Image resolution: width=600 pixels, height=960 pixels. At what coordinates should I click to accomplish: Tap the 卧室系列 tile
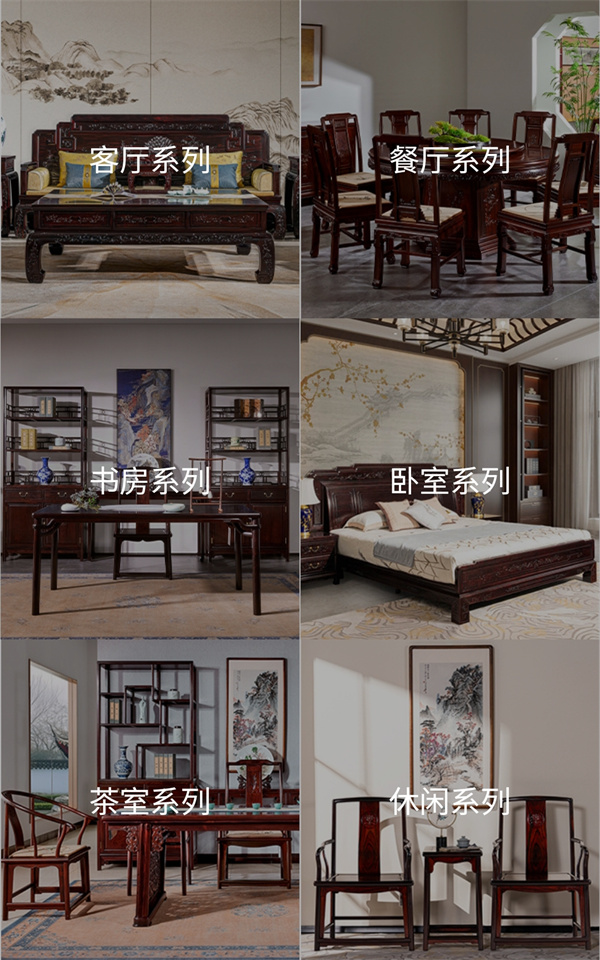450,480
